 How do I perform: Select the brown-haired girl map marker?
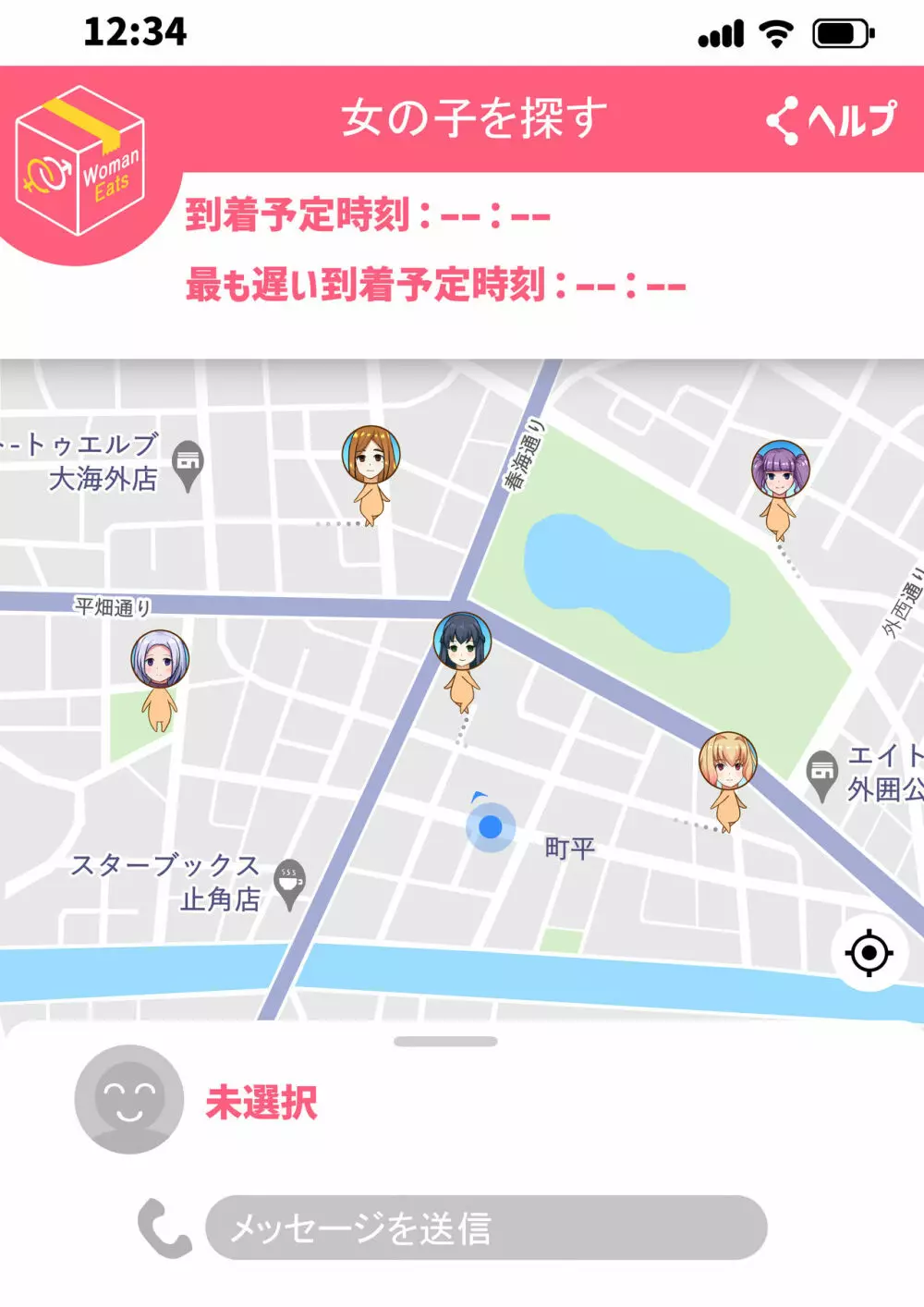tap(371, 456)
